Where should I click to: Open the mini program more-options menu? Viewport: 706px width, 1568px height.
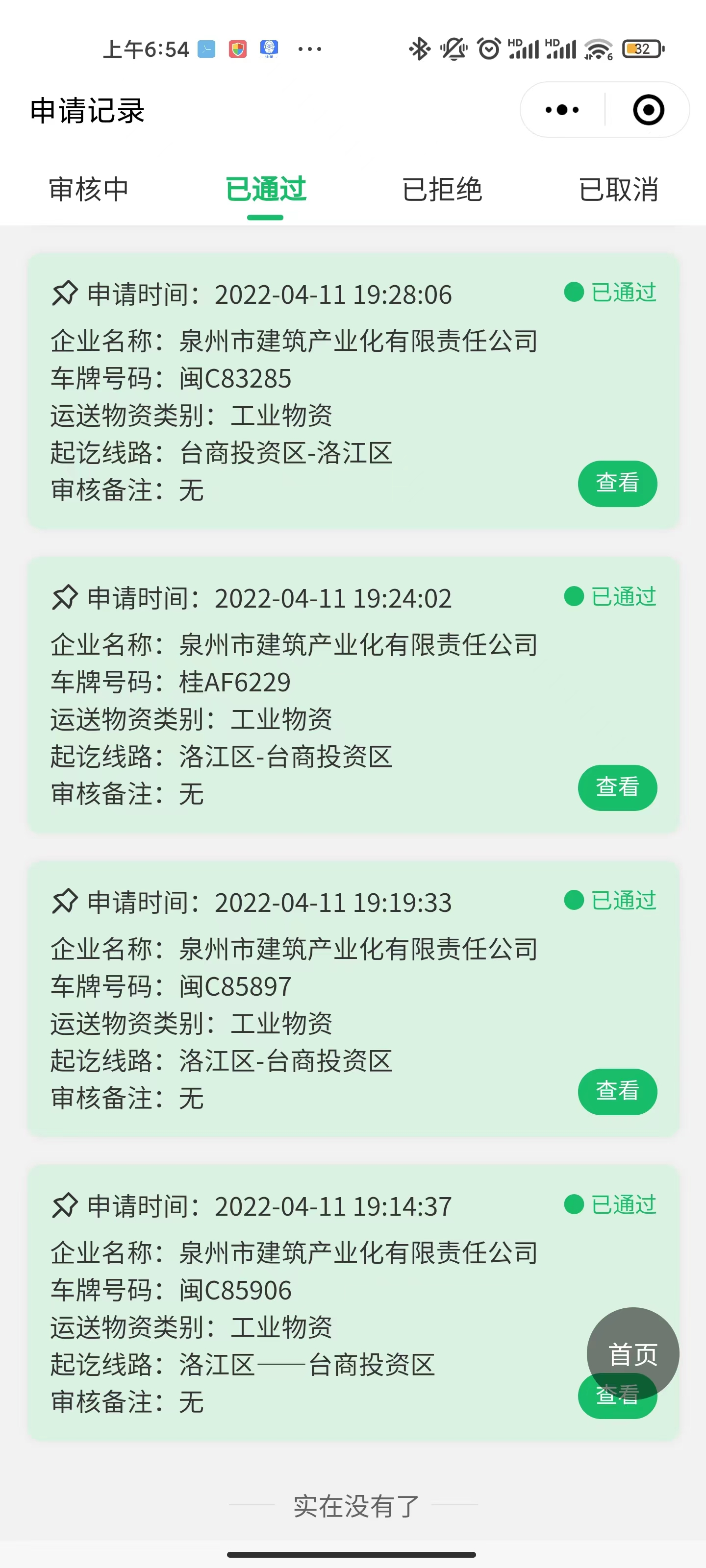click(562, 110)
